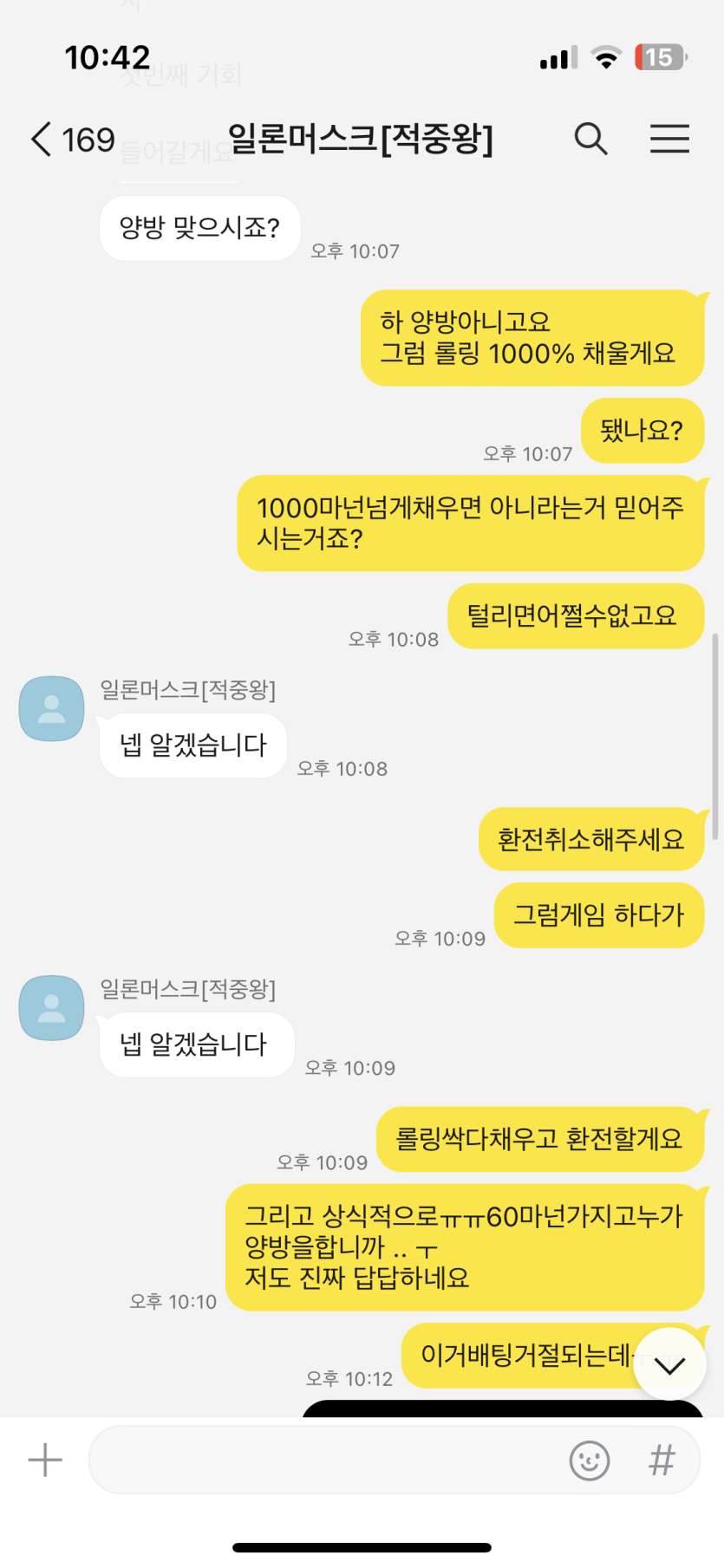Screen dimensions: 724x1568
Task: Open the chat room hamburger menu
Action: [x=669, y=139]
